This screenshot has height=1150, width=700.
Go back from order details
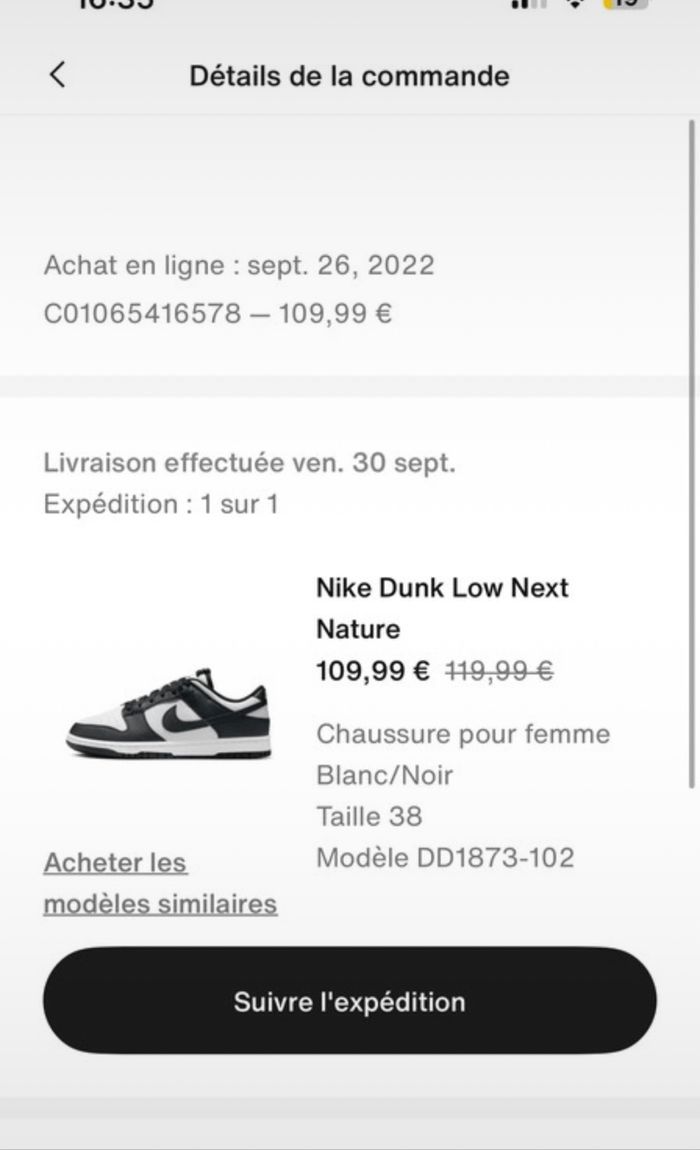pyautogui.click(x=58, y=75)
